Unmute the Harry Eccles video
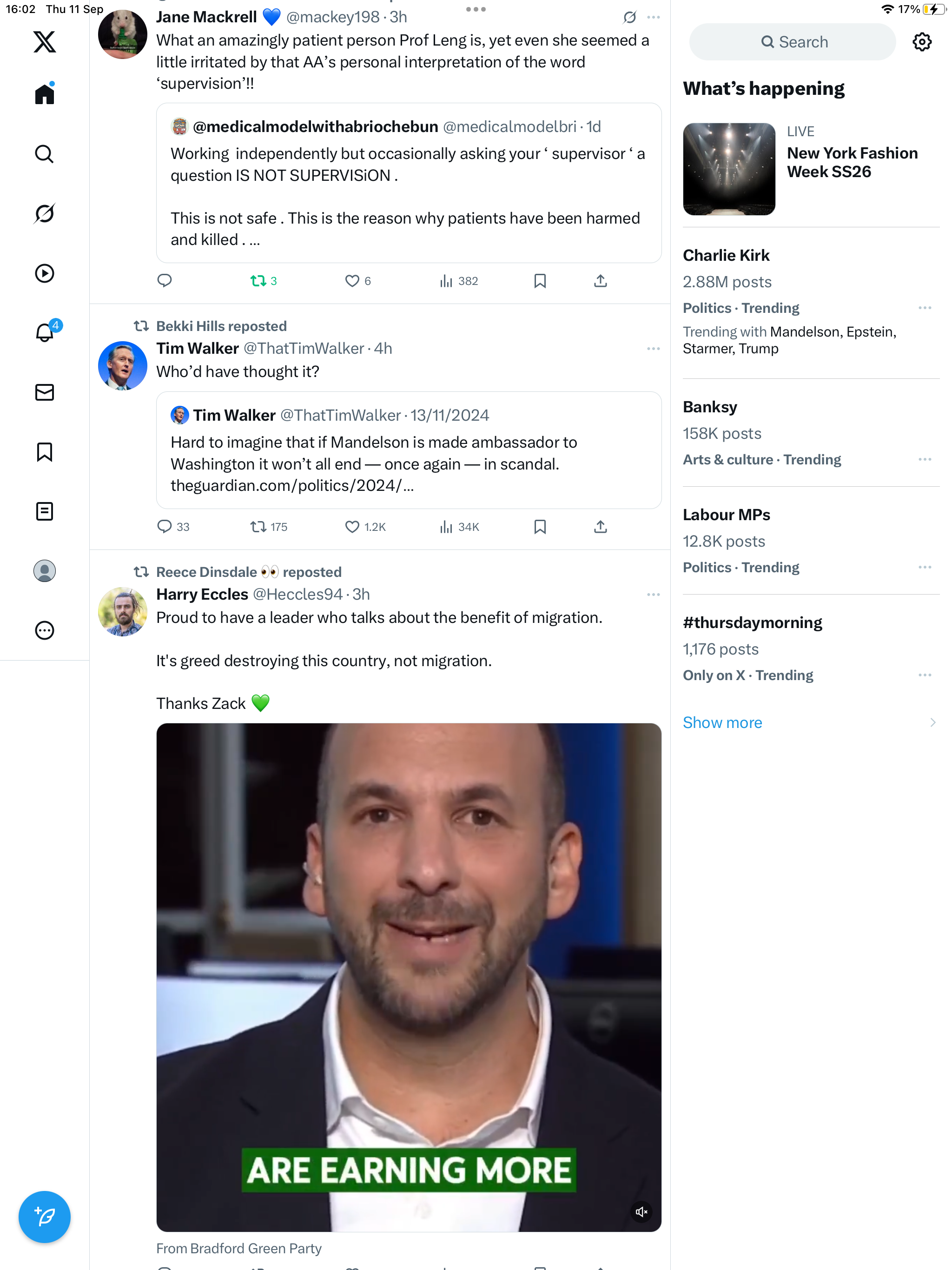The image size is (952, 1270). point(641,1211)
